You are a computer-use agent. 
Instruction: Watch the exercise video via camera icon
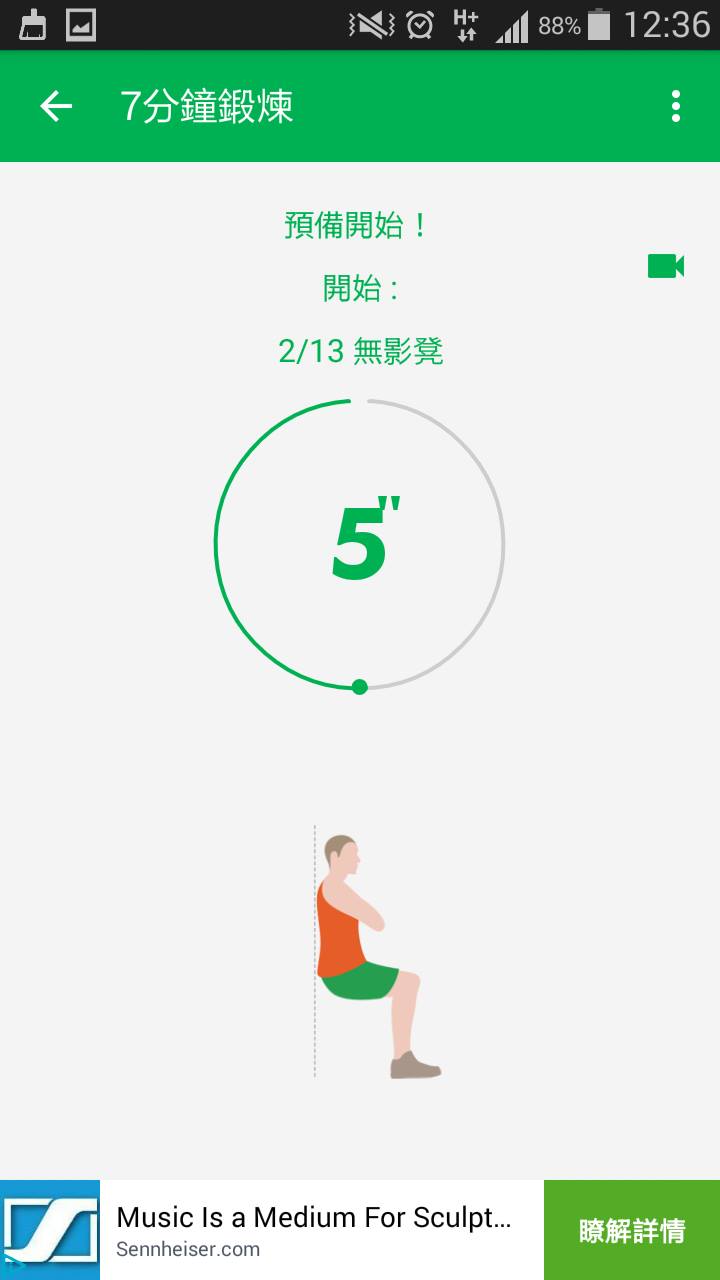665,266
